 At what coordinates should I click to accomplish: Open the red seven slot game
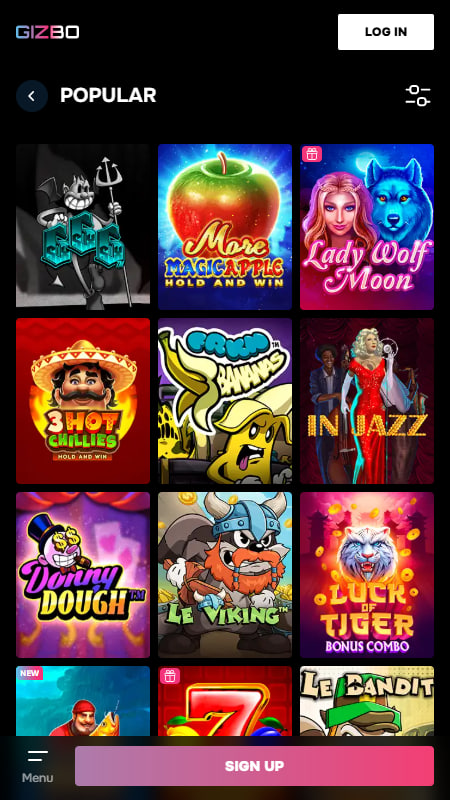click(225, 701)
